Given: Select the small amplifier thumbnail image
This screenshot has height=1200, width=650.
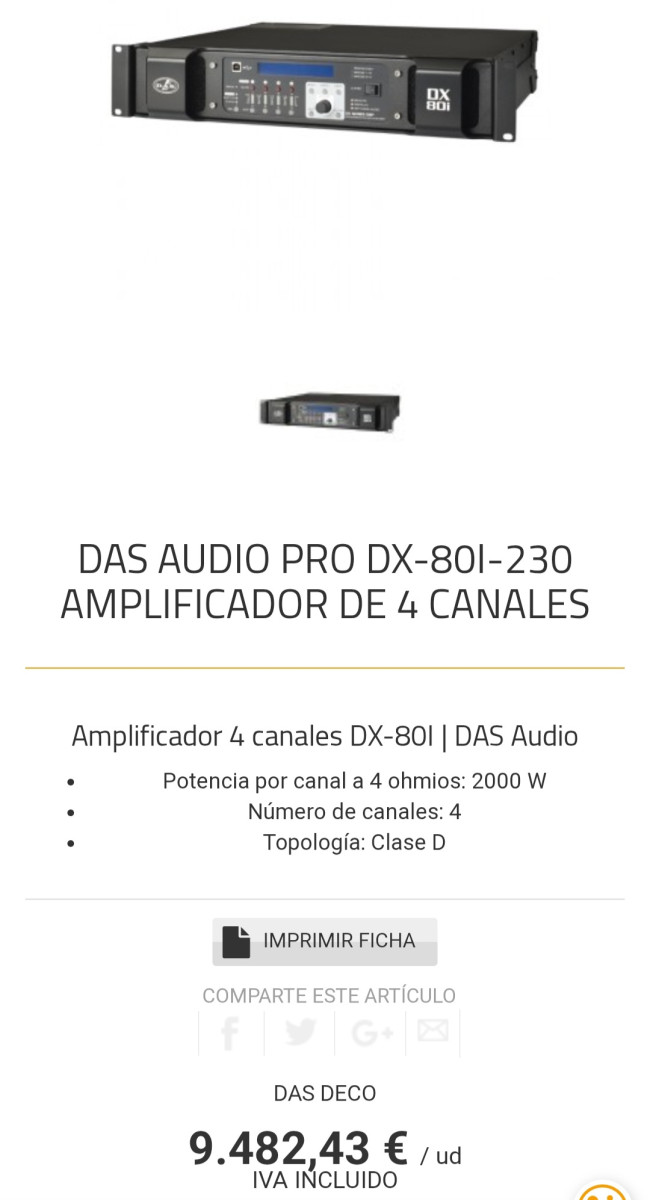Looking at the screenshot, I should [329, 410].
